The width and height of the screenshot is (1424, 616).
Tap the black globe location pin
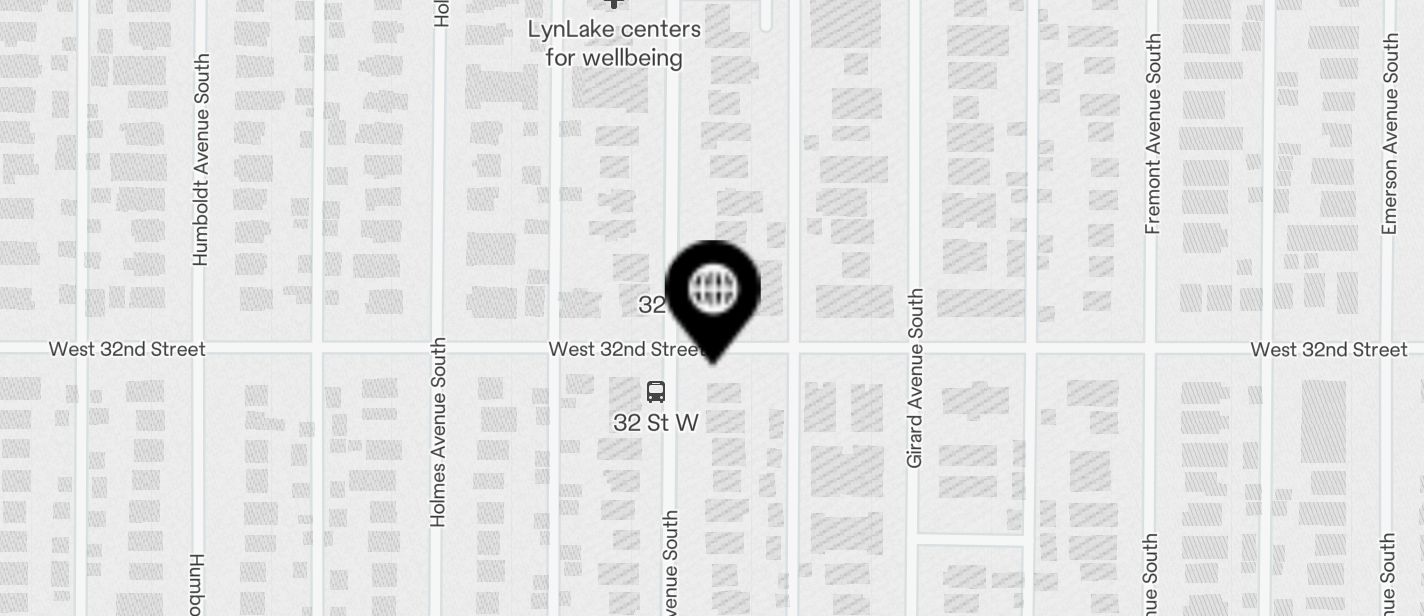point(713,291)
